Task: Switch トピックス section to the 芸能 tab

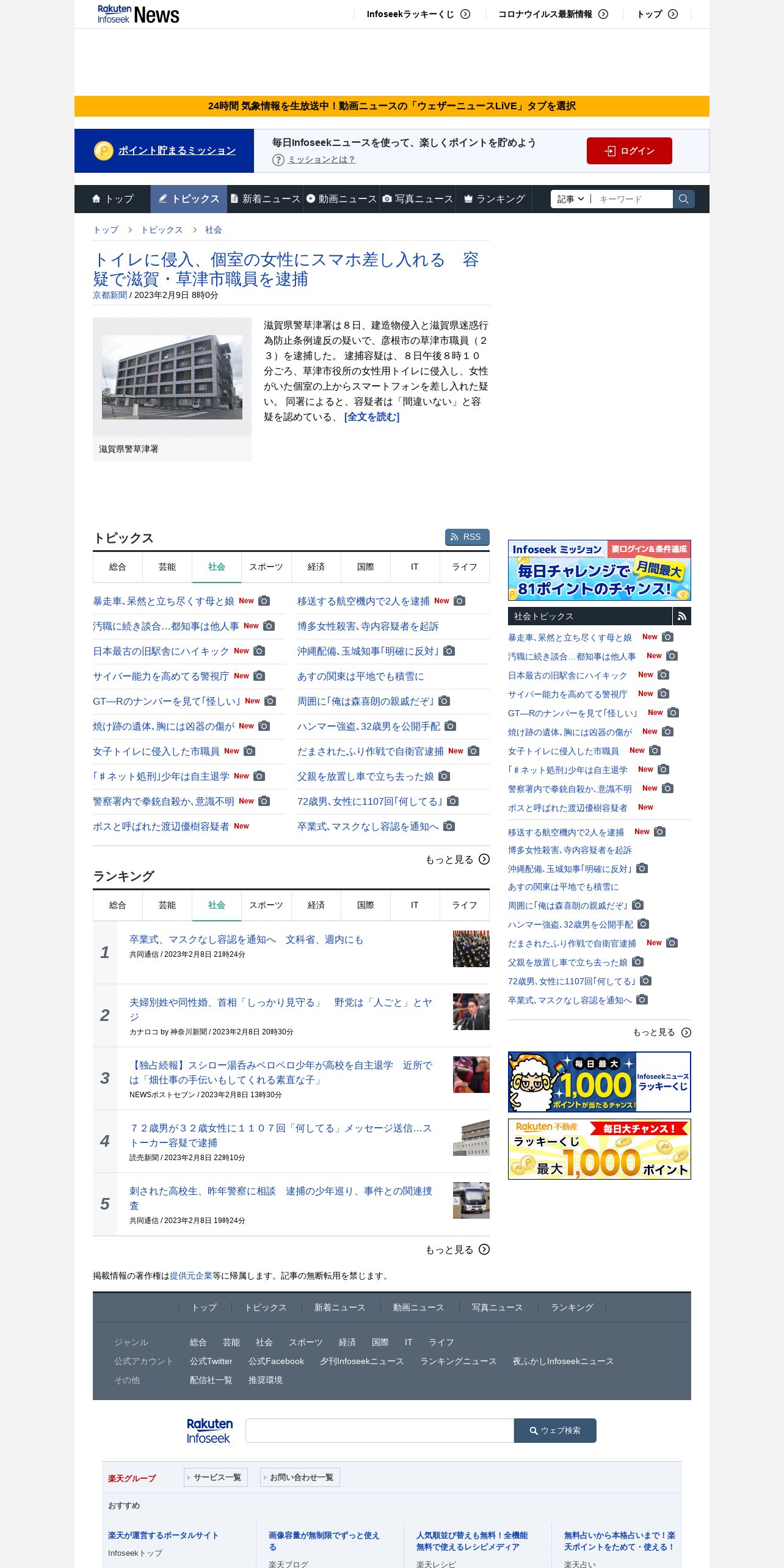Action: 167,567
